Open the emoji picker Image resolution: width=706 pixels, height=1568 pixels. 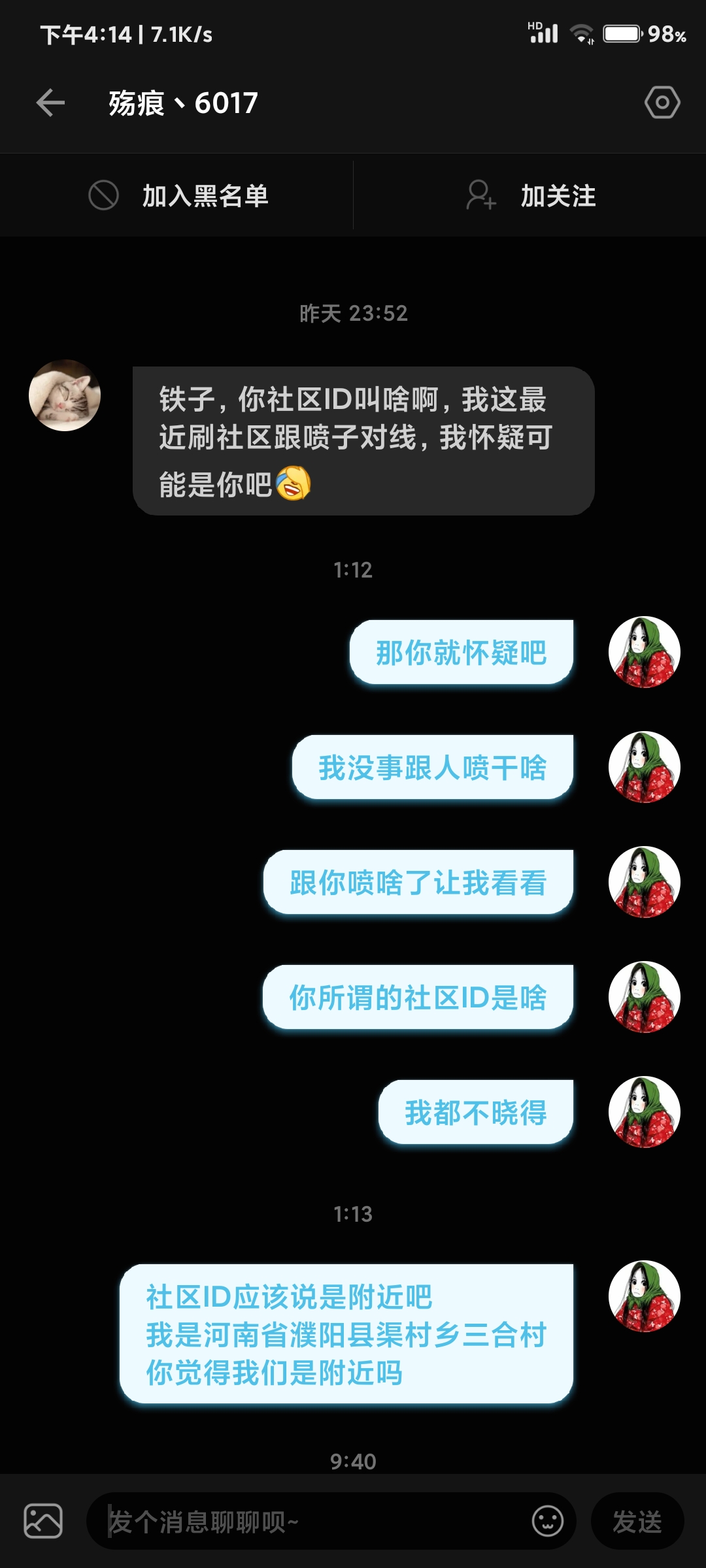547,1521
